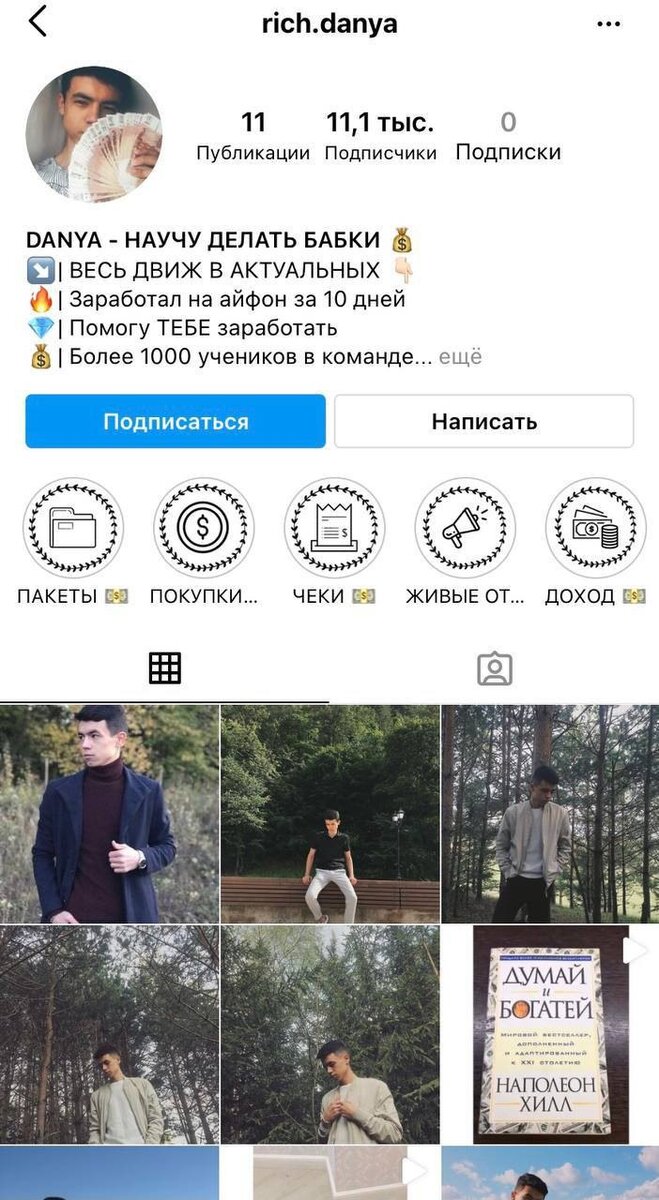Open the post of the man standing among the pines

click(x=550, y=813)
